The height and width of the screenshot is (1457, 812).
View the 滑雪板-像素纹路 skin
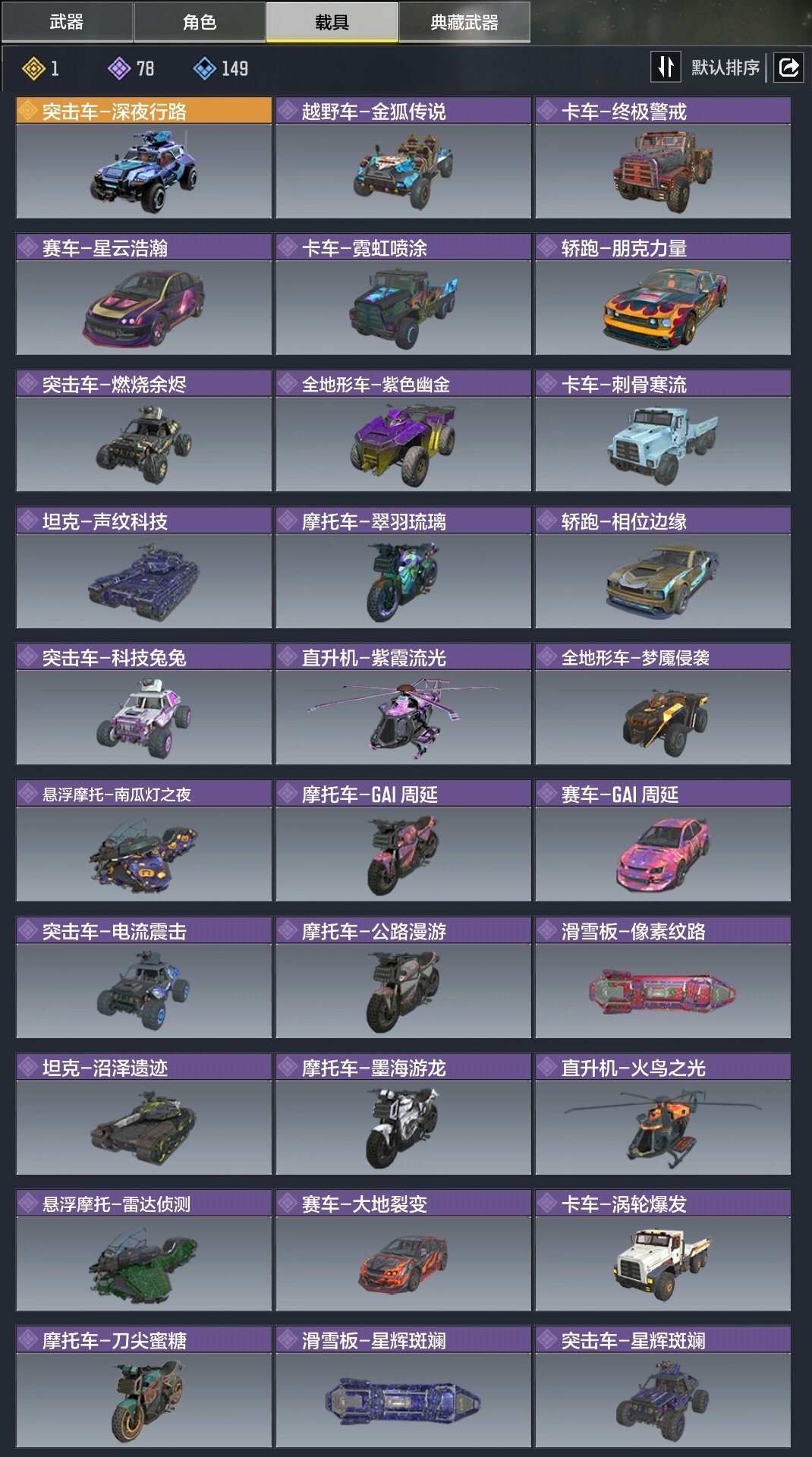(x=663, y=977)
